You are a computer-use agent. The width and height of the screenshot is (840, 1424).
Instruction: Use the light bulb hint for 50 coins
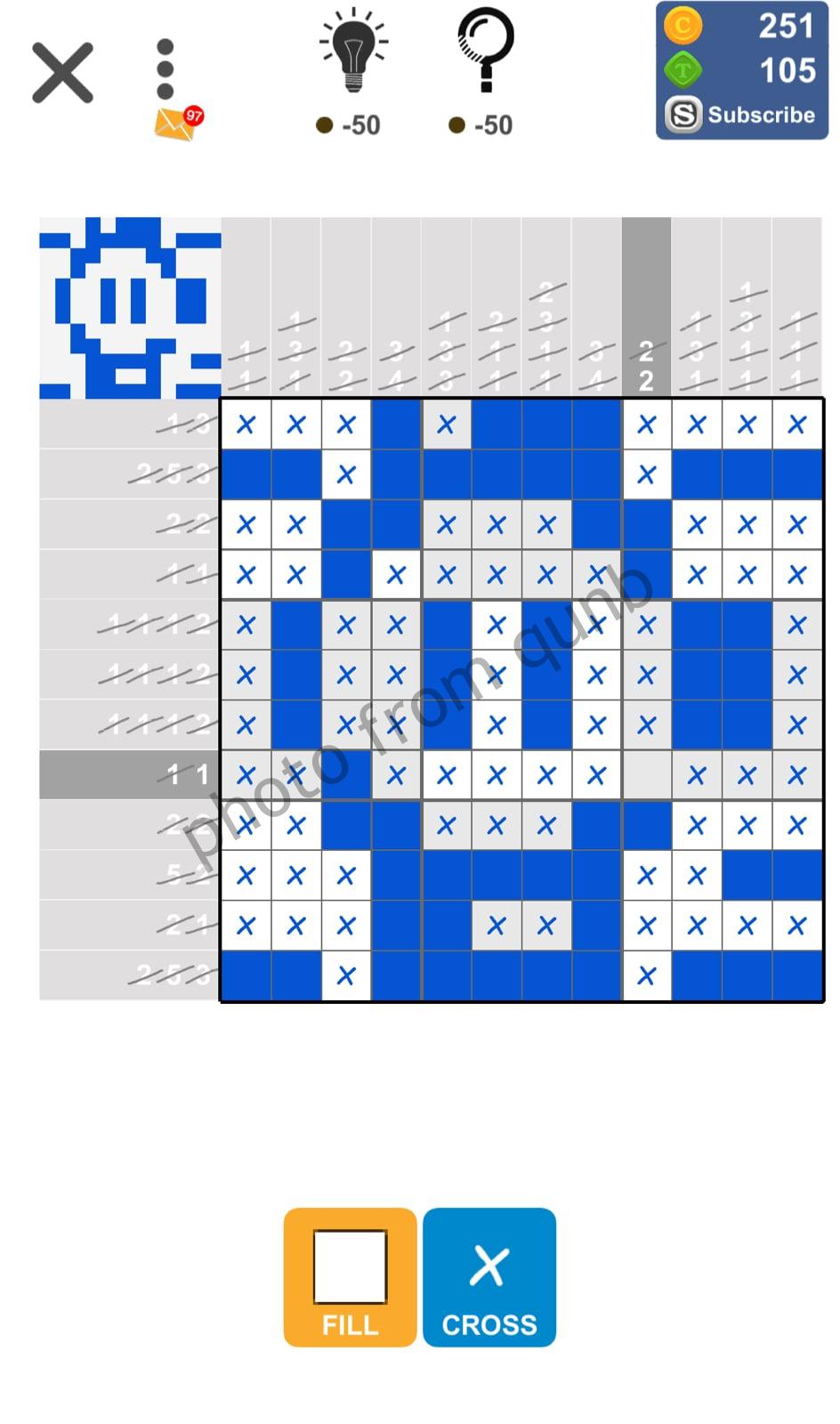click(x=353, y=49)
